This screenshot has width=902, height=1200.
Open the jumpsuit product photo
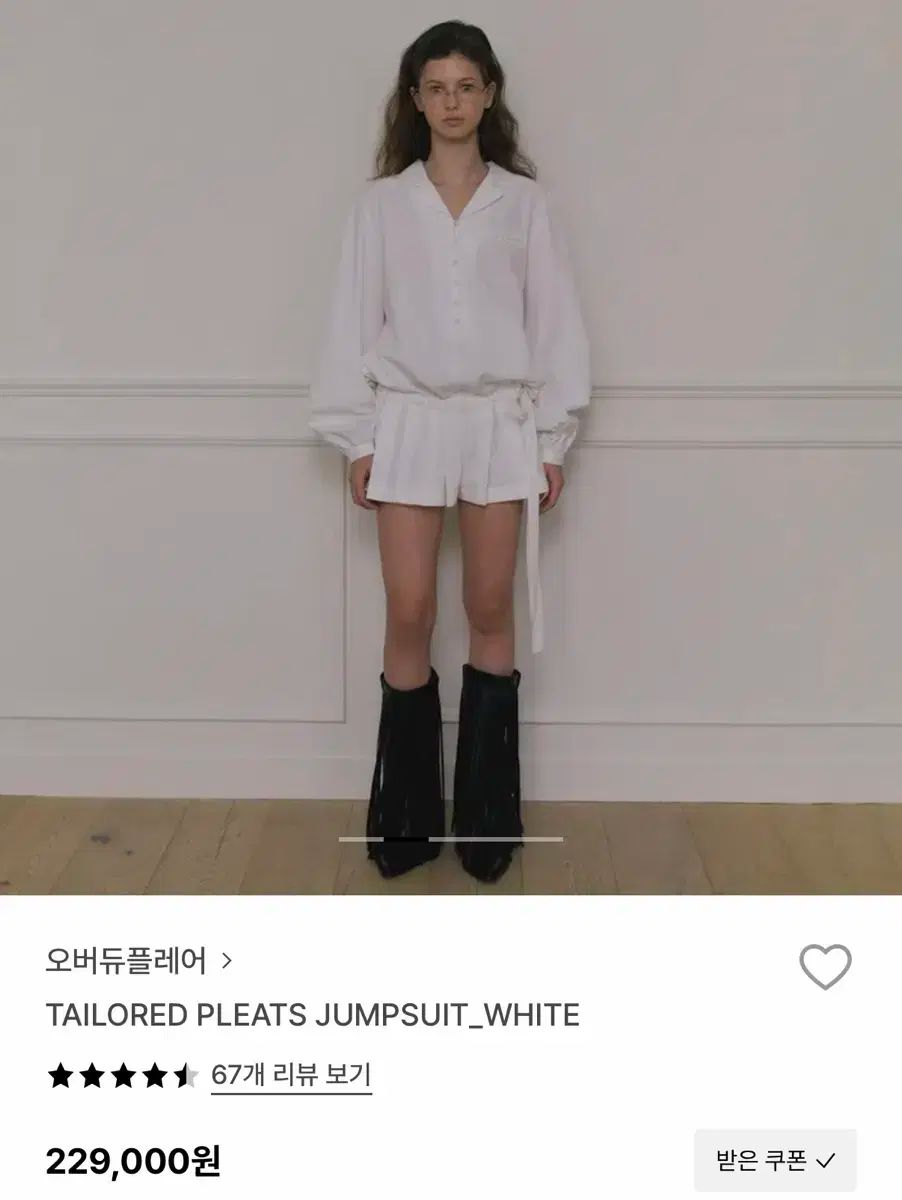point(451,447)
